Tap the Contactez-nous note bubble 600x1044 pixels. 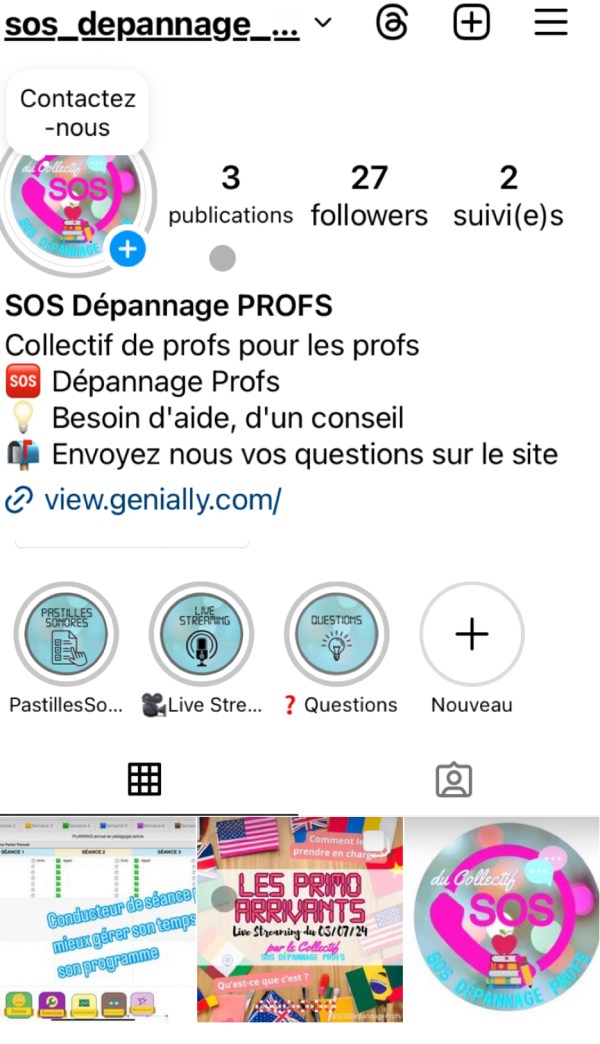point(78,113)
